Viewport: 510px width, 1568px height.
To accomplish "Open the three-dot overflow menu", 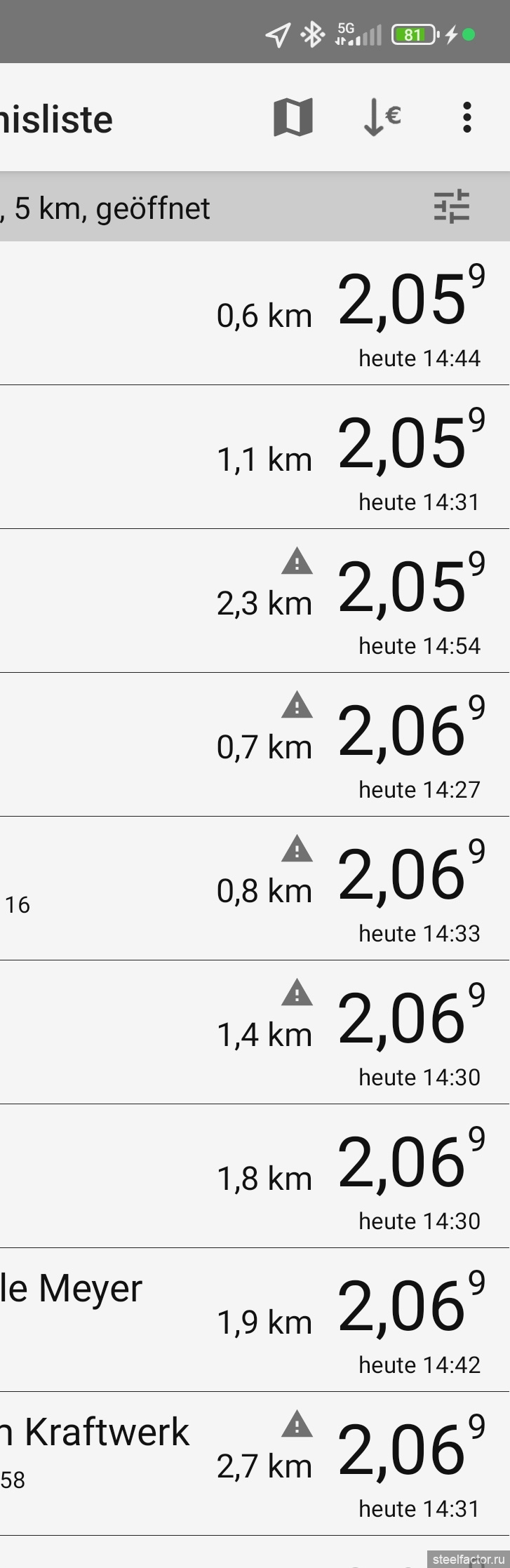I will point(467,117).
